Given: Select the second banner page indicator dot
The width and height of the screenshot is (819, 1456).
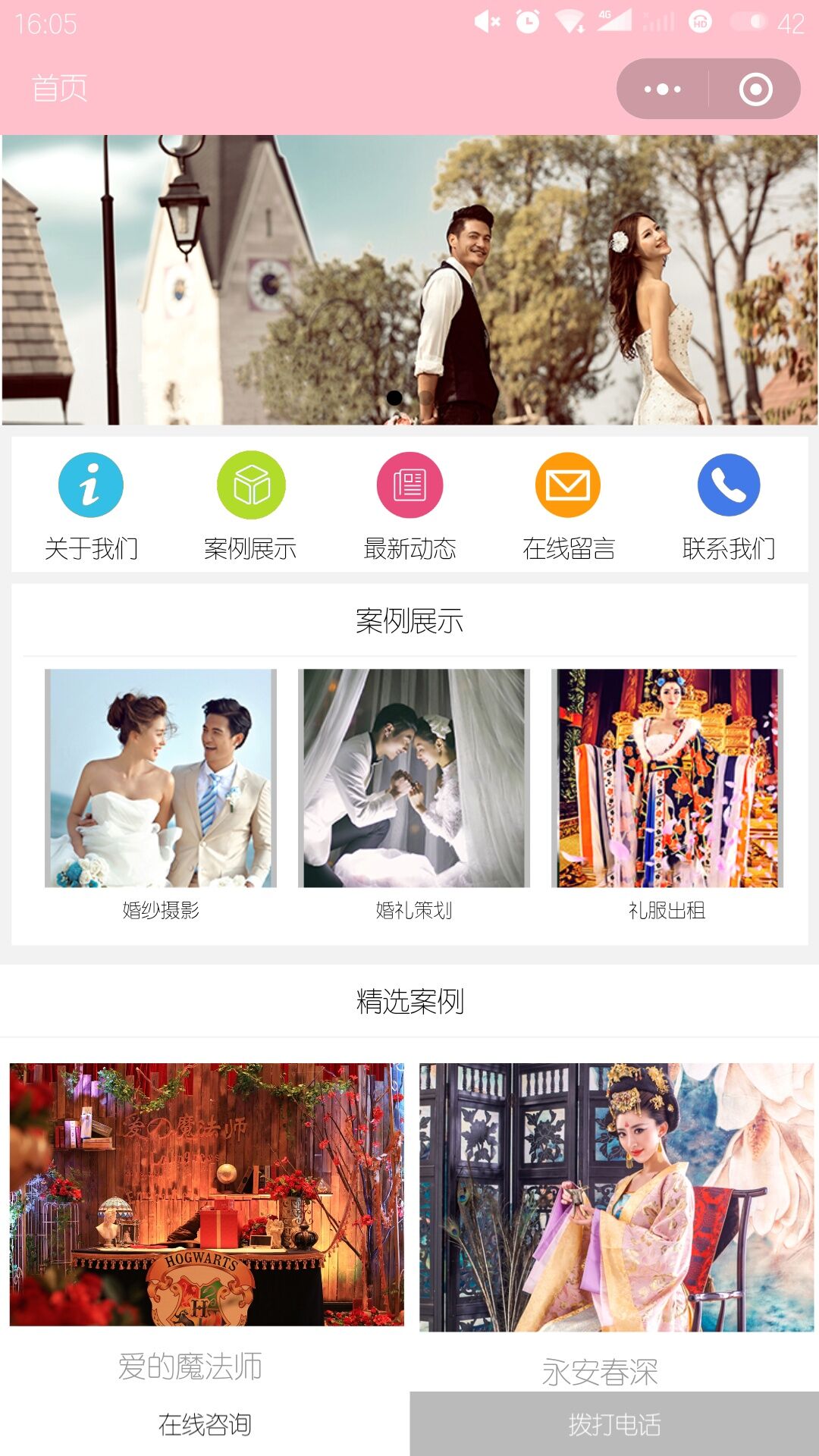Looking at the screenshot, I should (426, 398).
